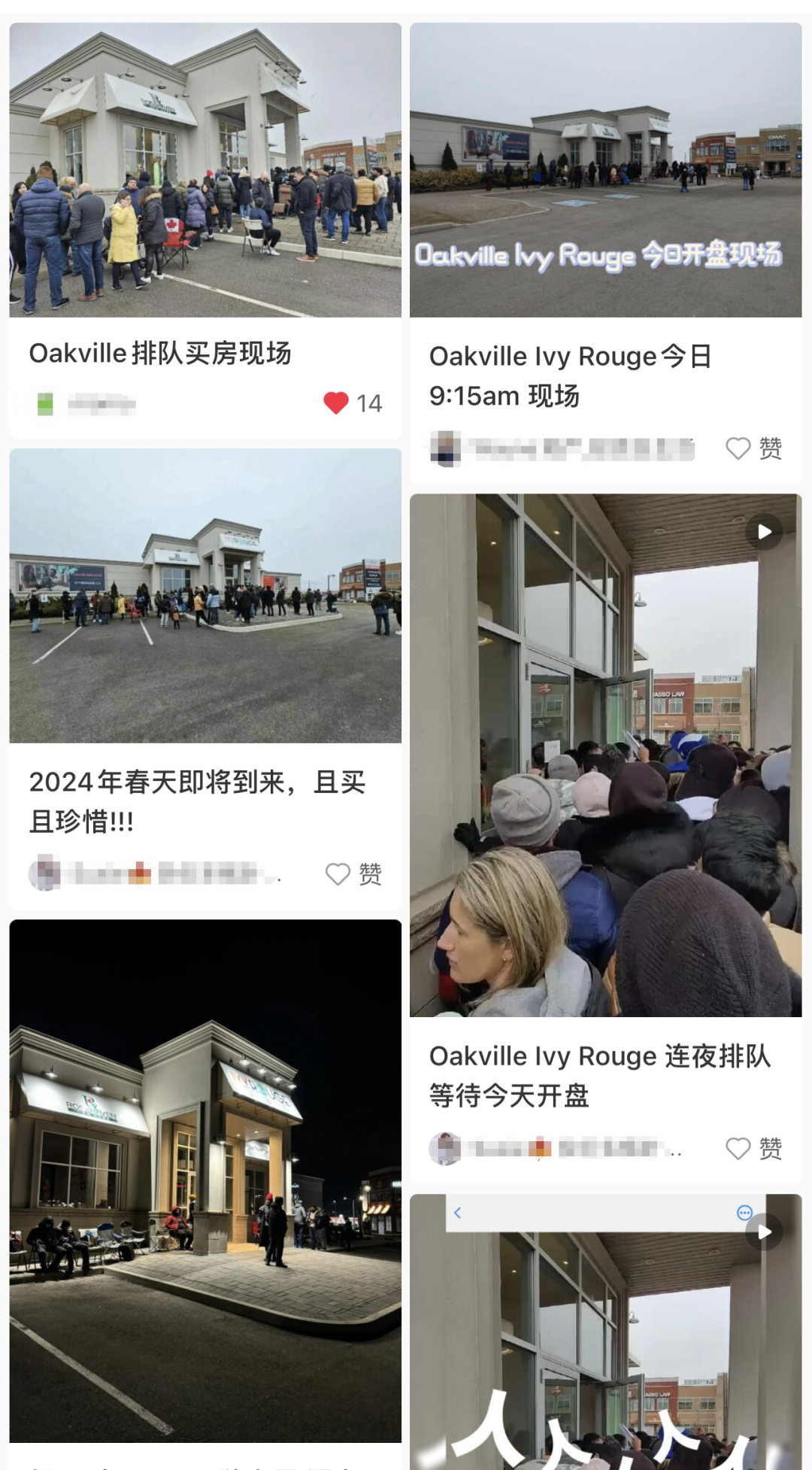Like the "2024年春天即将到来，且买且珍惜" post
The image size is (812, 1470).
coord(338,874)
